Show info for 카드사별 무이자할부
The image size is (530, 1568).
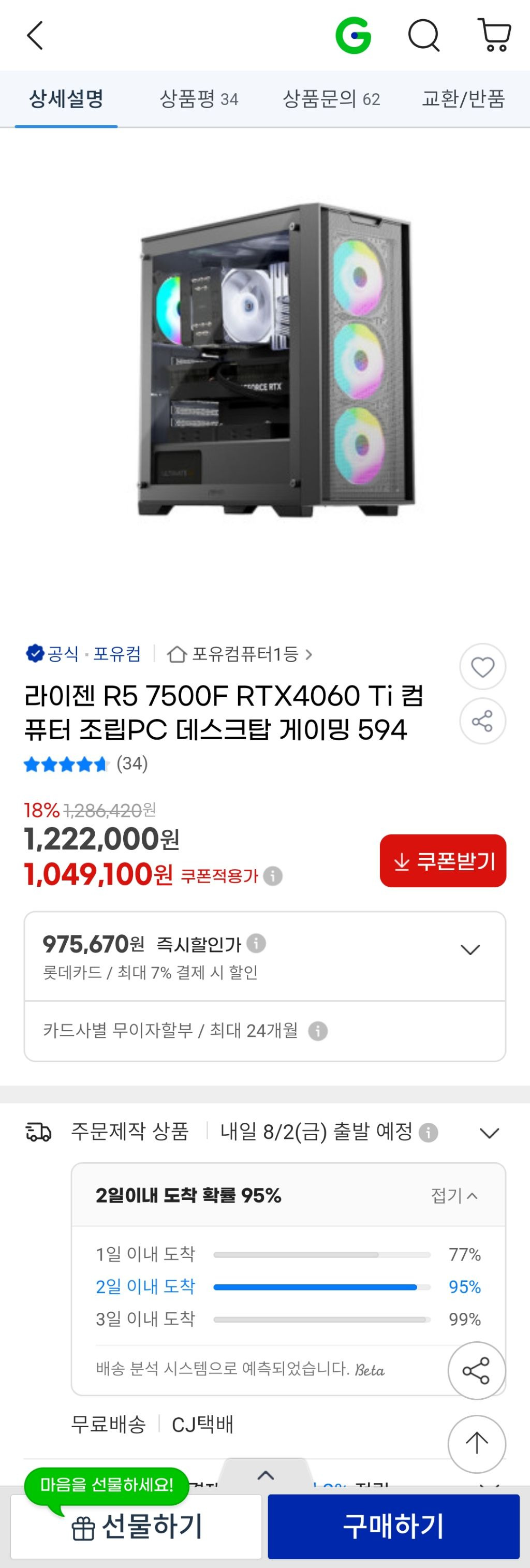click(318, 1031)
